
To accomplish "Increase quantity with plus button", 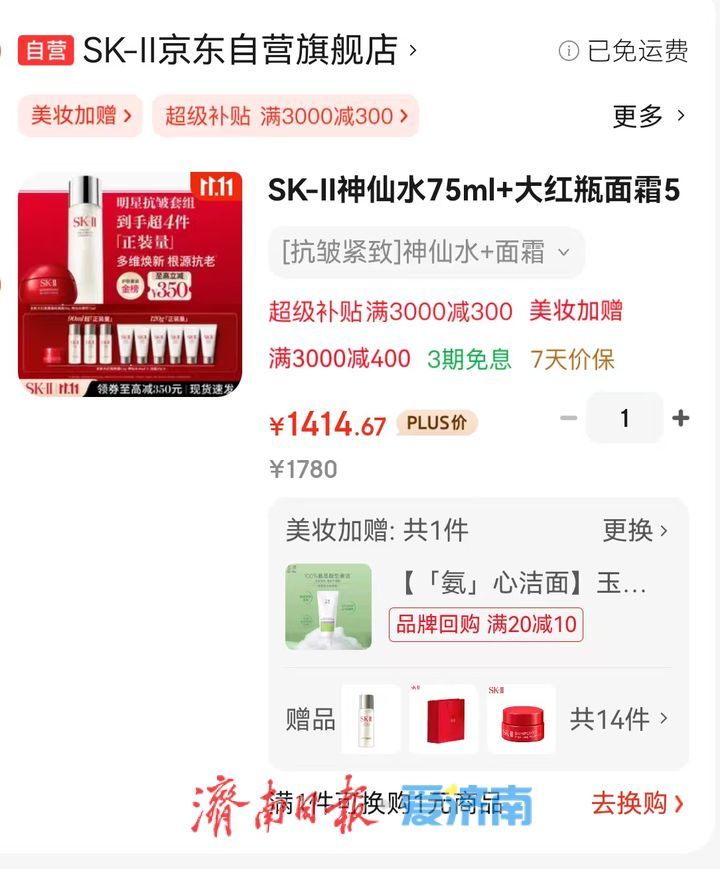I will pyautogui.click(x=681, y=418).
